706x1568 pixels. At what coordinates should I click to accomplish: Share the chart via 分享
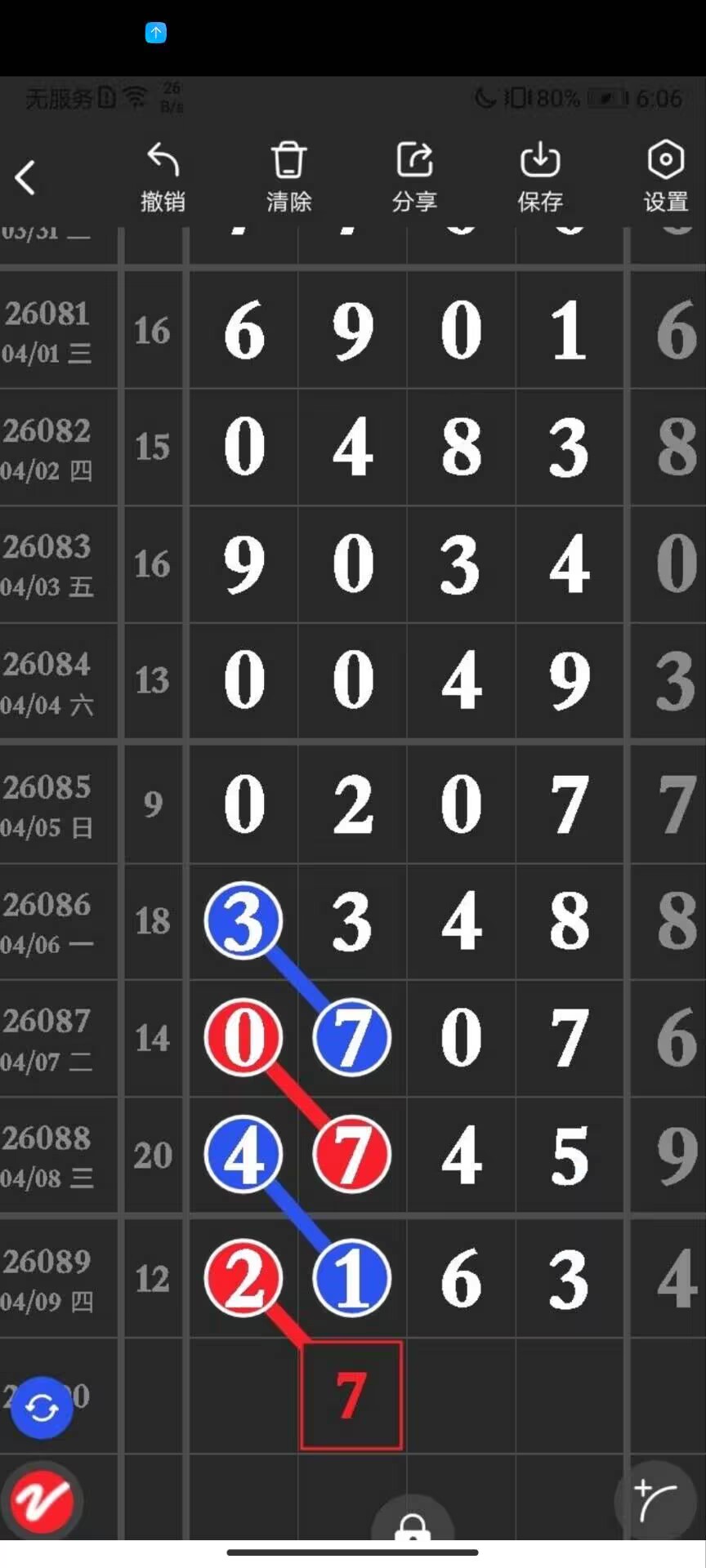pyautogui.click(x=414, y=177)
